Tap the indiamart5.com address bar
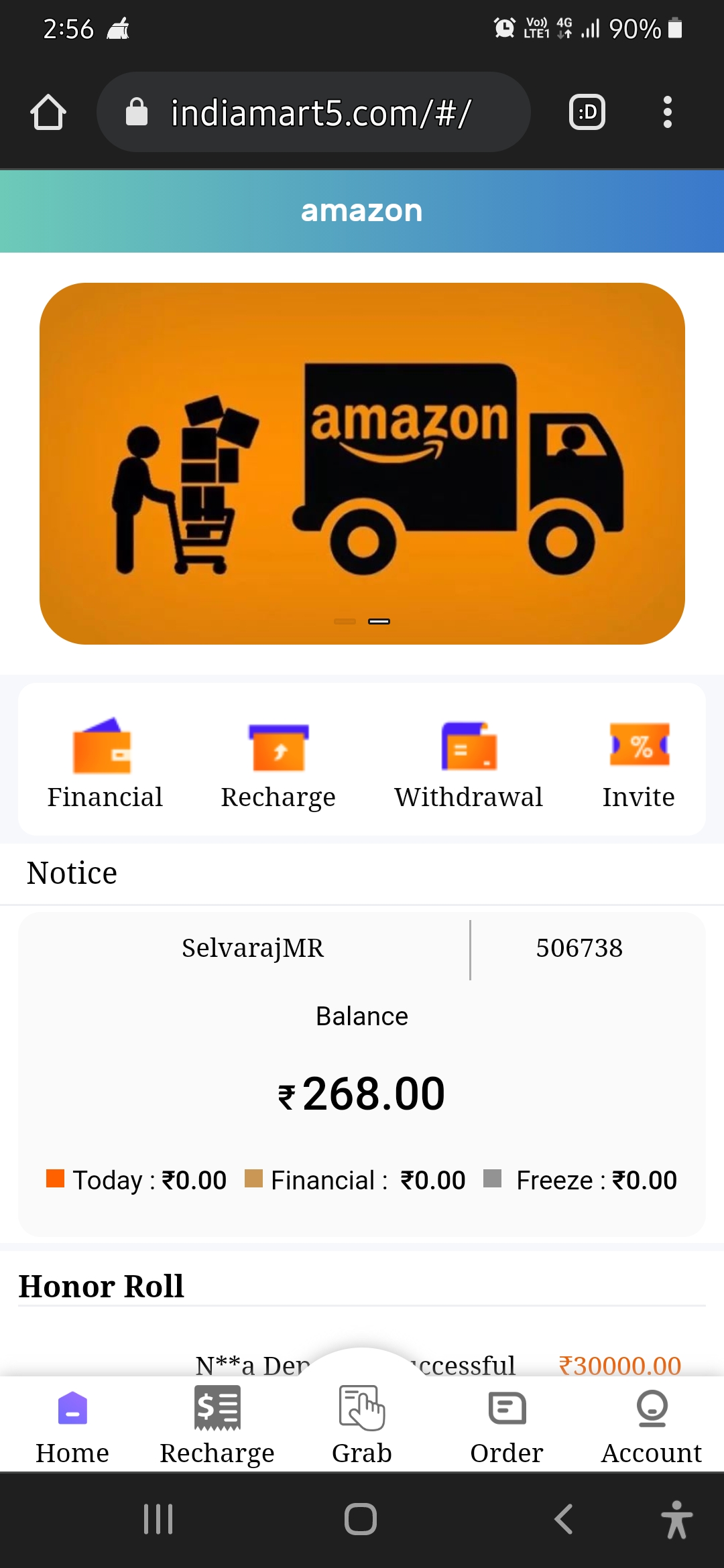The width and height of the screenshot is (724, 1568). [314, 112]
